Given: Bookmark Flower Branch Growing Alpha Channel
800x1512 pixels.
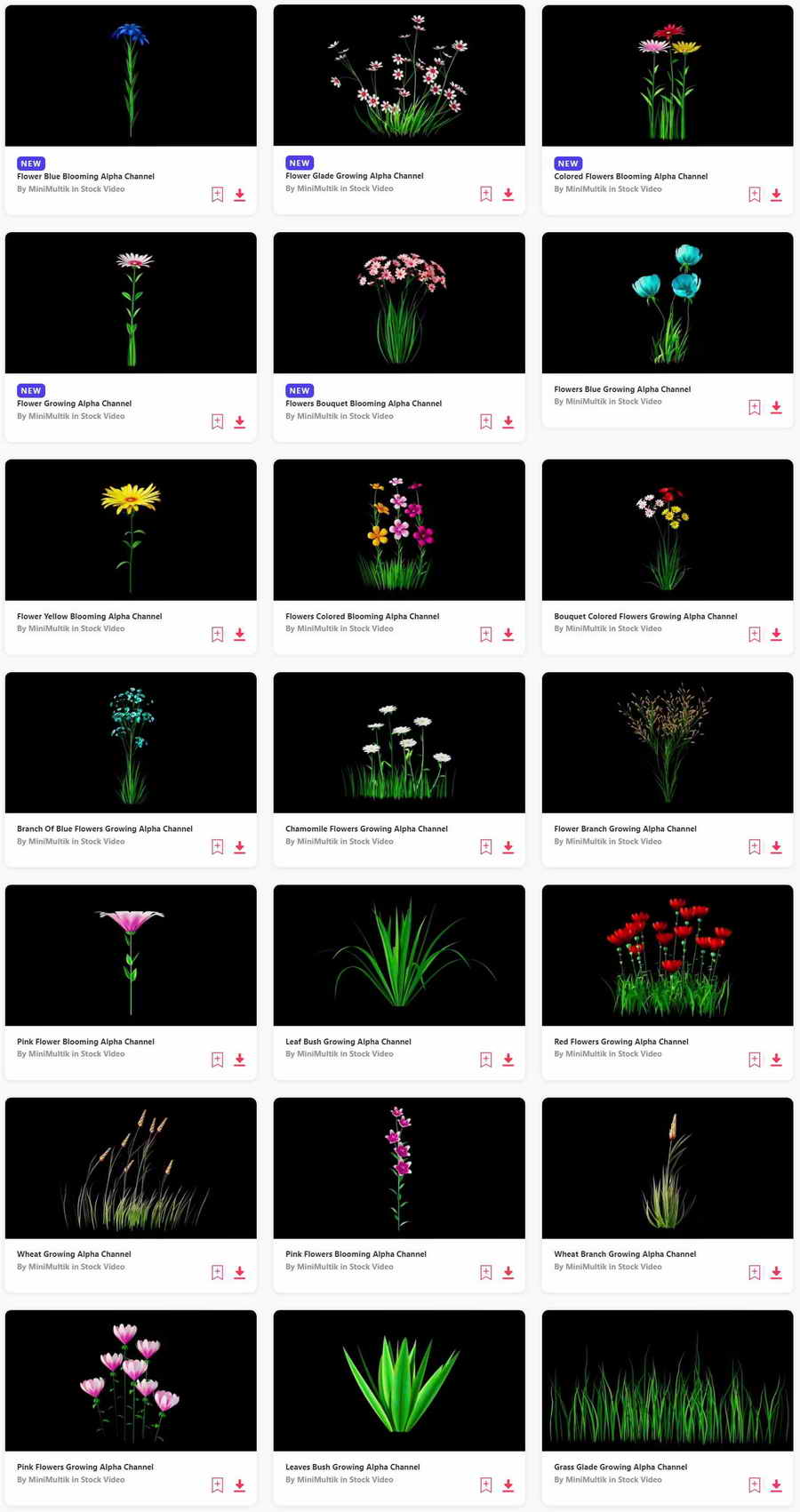Looking at the screenshot, I should pyautogui.click(x=754, y=847).
